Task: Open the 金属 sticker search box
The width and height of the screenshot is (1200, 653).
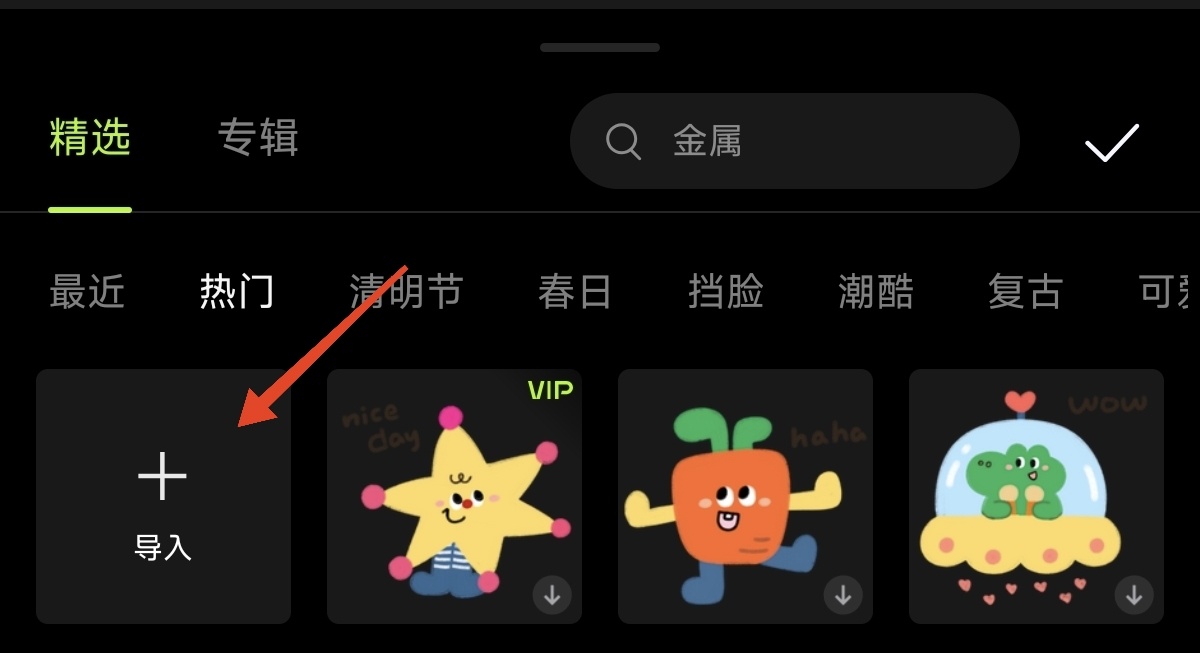Action: click(x=794, y=141)
